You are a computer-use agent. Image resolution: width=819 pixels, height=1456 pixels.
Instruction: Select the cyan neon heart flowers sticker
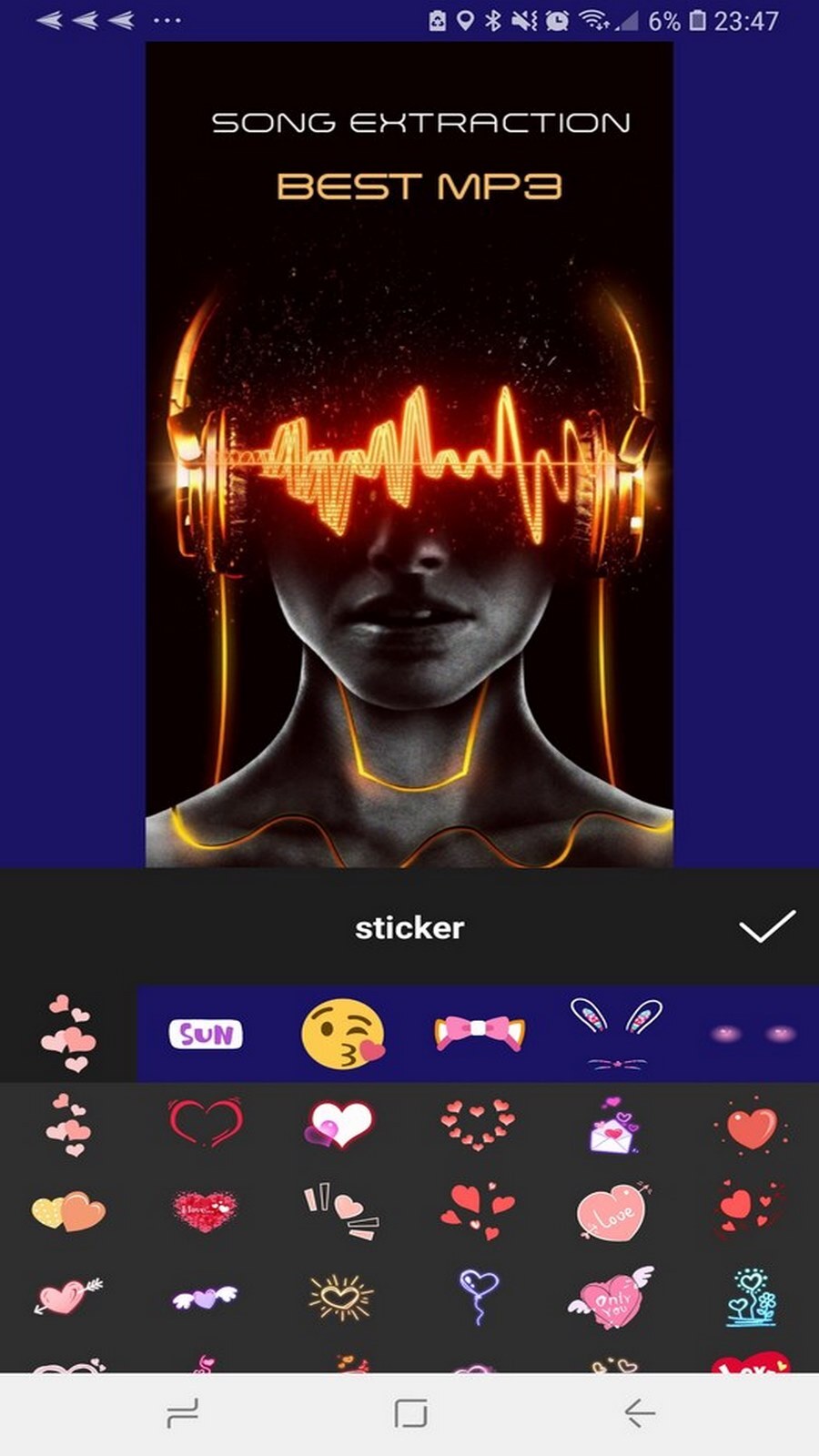coord(752,1297)
